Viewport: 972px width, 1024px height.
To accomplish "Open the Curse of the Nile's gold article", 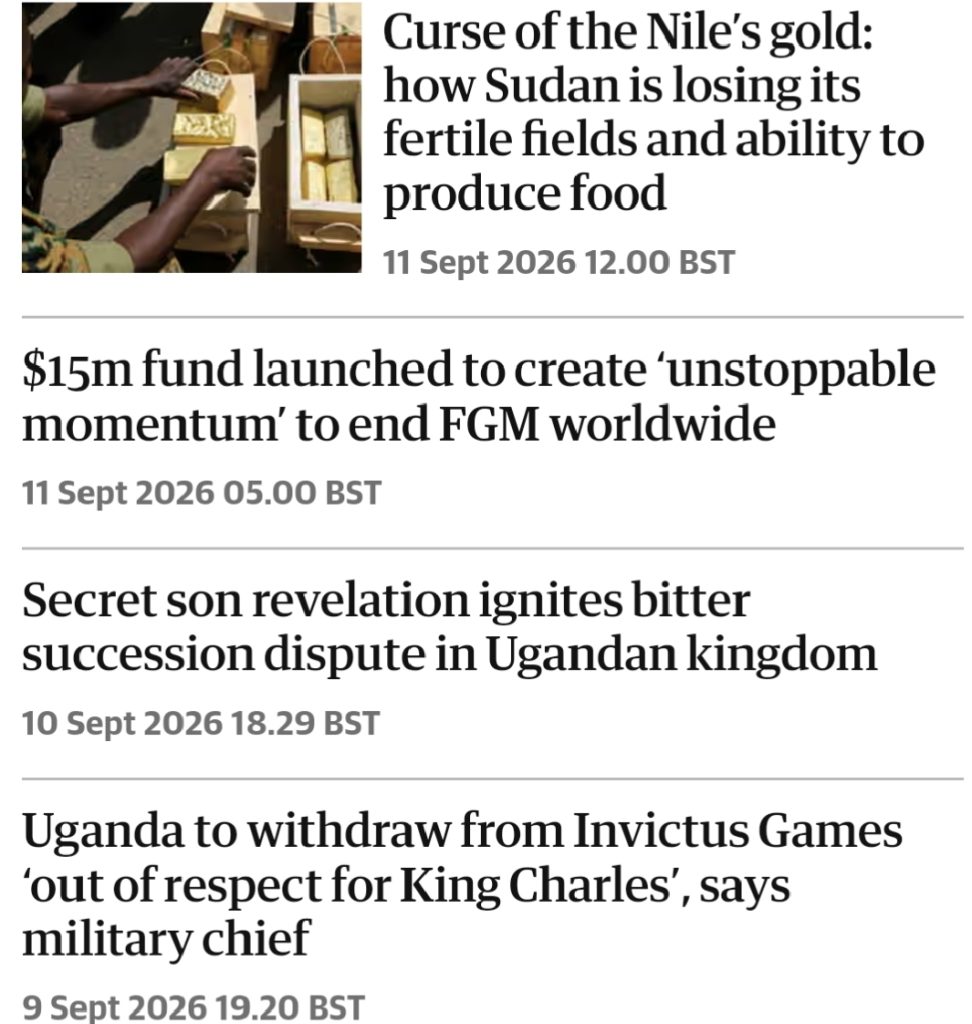I will coord(653,112).
